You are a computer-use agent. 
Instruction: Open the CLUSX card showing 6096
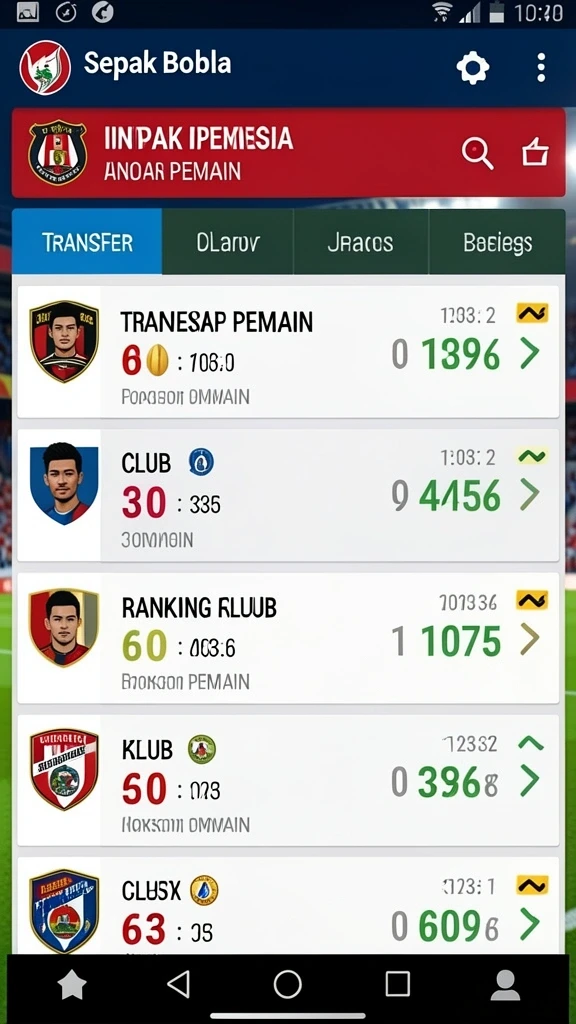click(x=288, y=905)
